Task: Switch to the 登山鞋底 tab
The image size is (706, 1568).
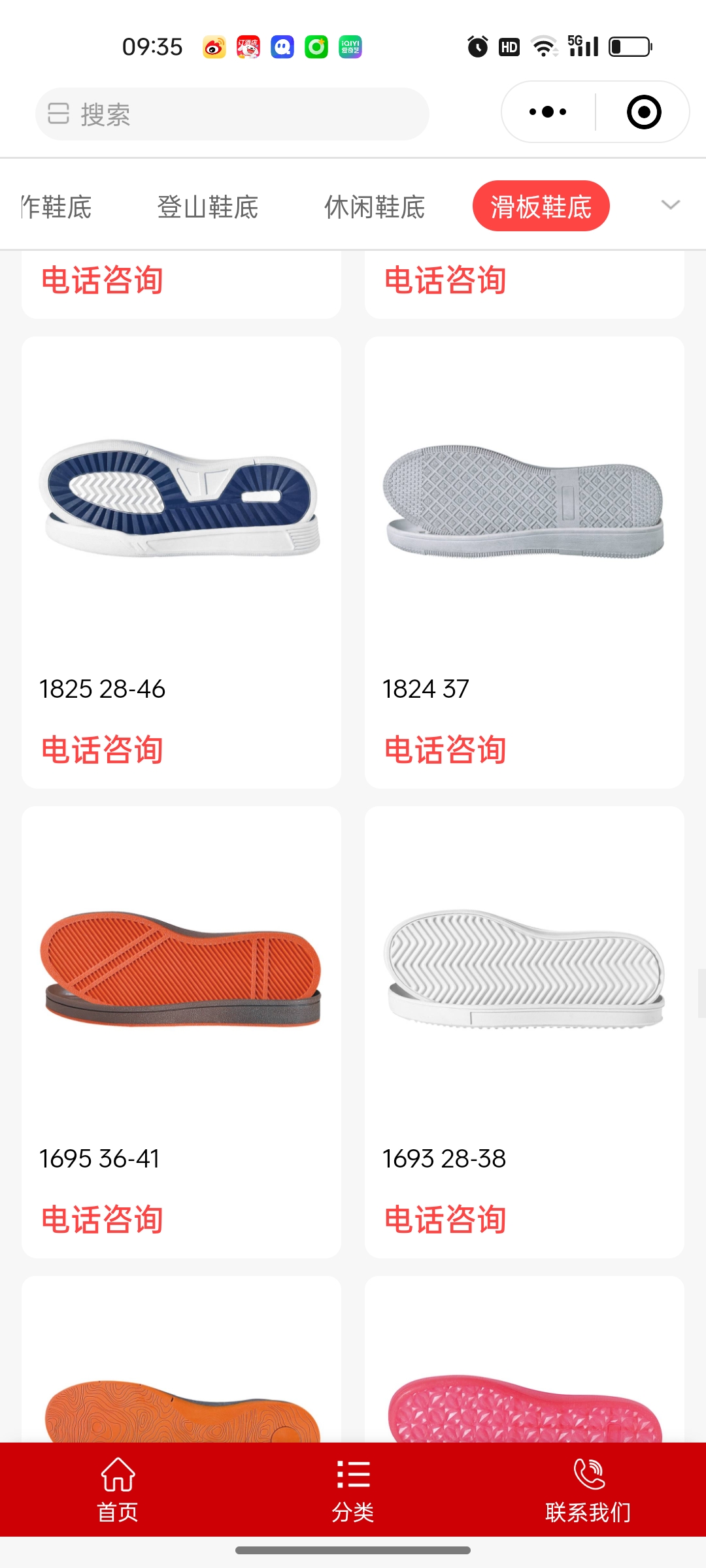Action: coord(208,207)
